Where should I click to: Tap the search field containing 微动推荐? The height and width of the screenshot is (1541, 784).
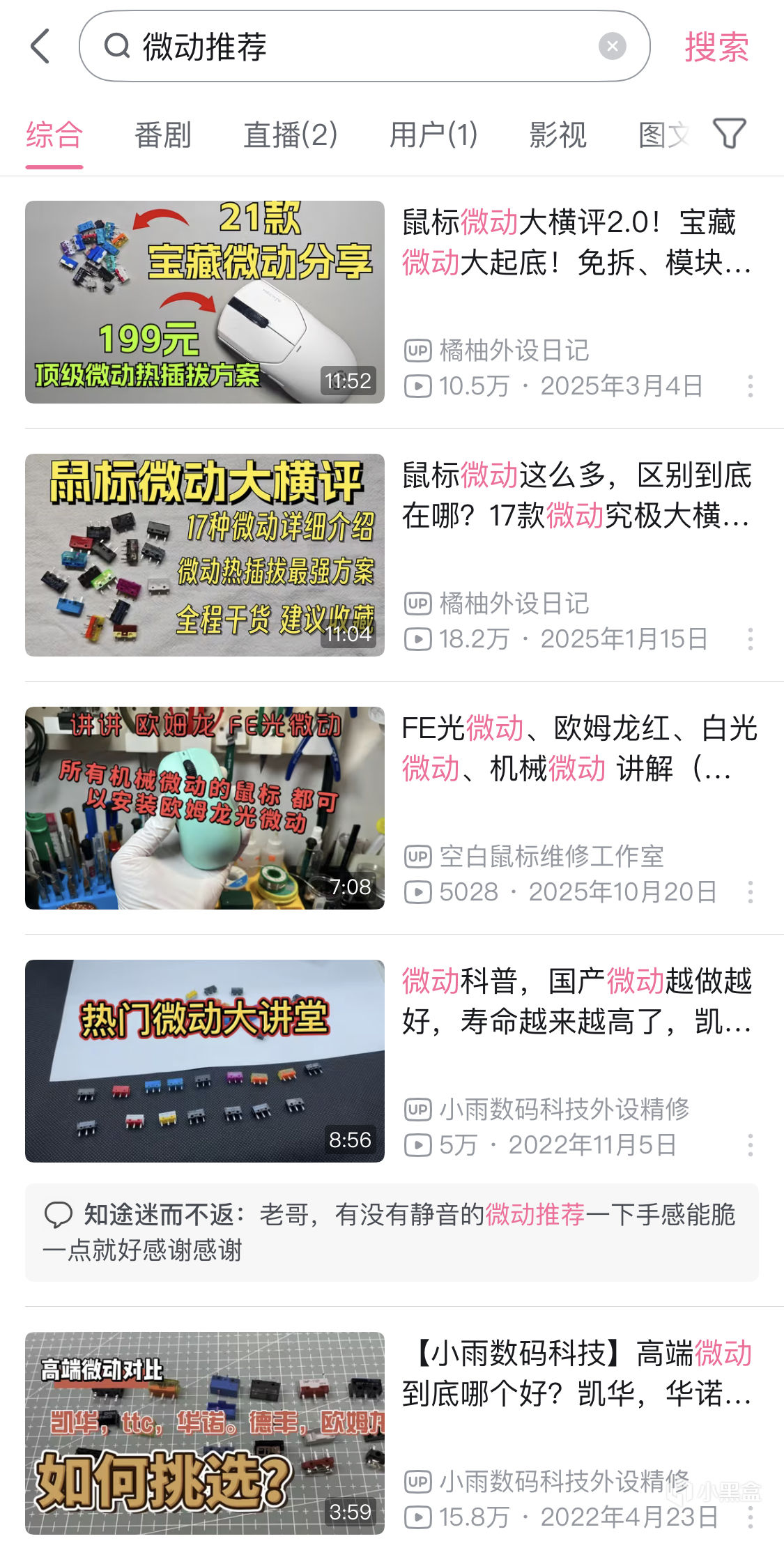(x=348, y=47)
